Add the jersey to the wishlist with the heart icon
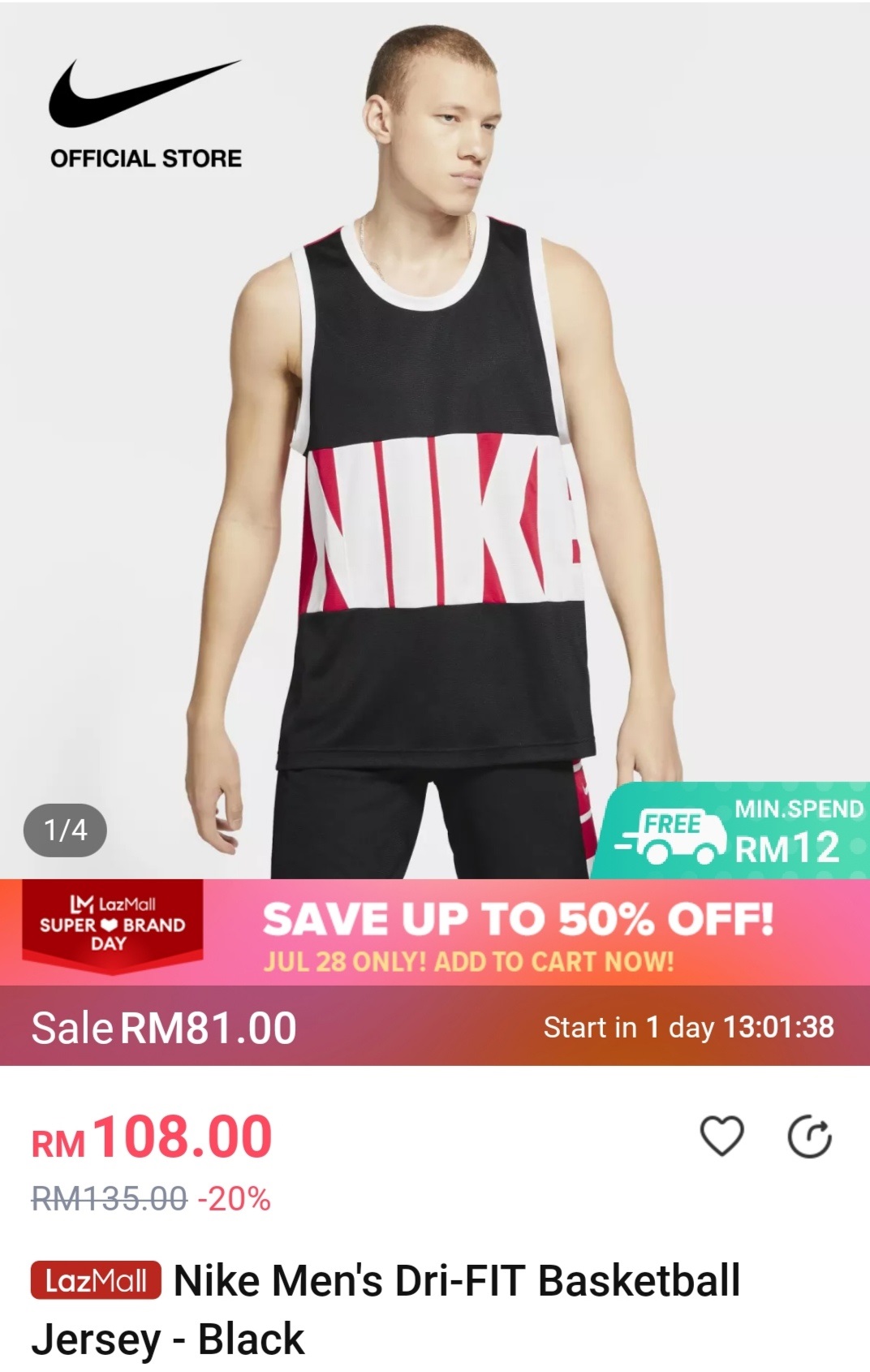870x1372 pixels. pyautogui.click(x=721, y=1136)
